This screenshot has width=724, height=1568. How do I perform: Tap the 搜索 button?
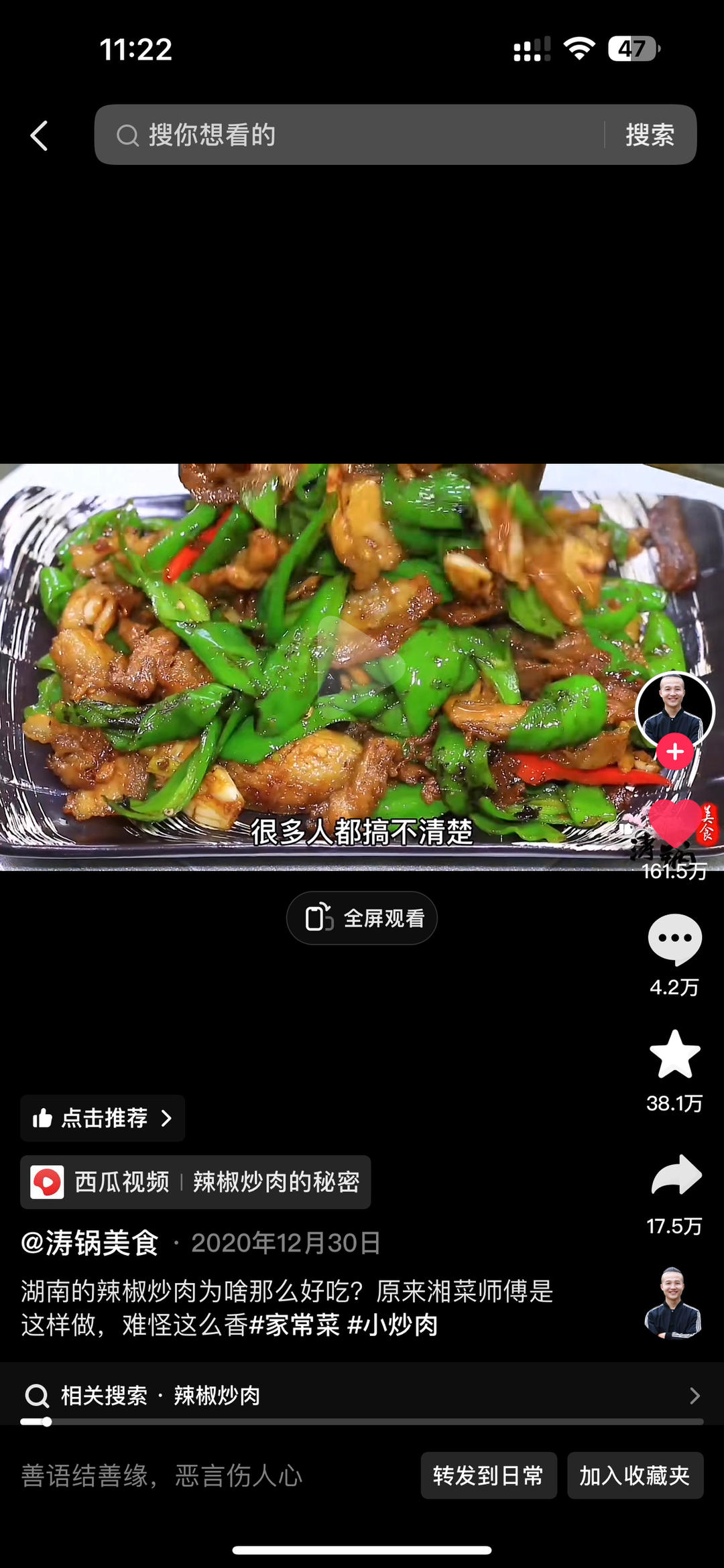(x=649, y=135)
